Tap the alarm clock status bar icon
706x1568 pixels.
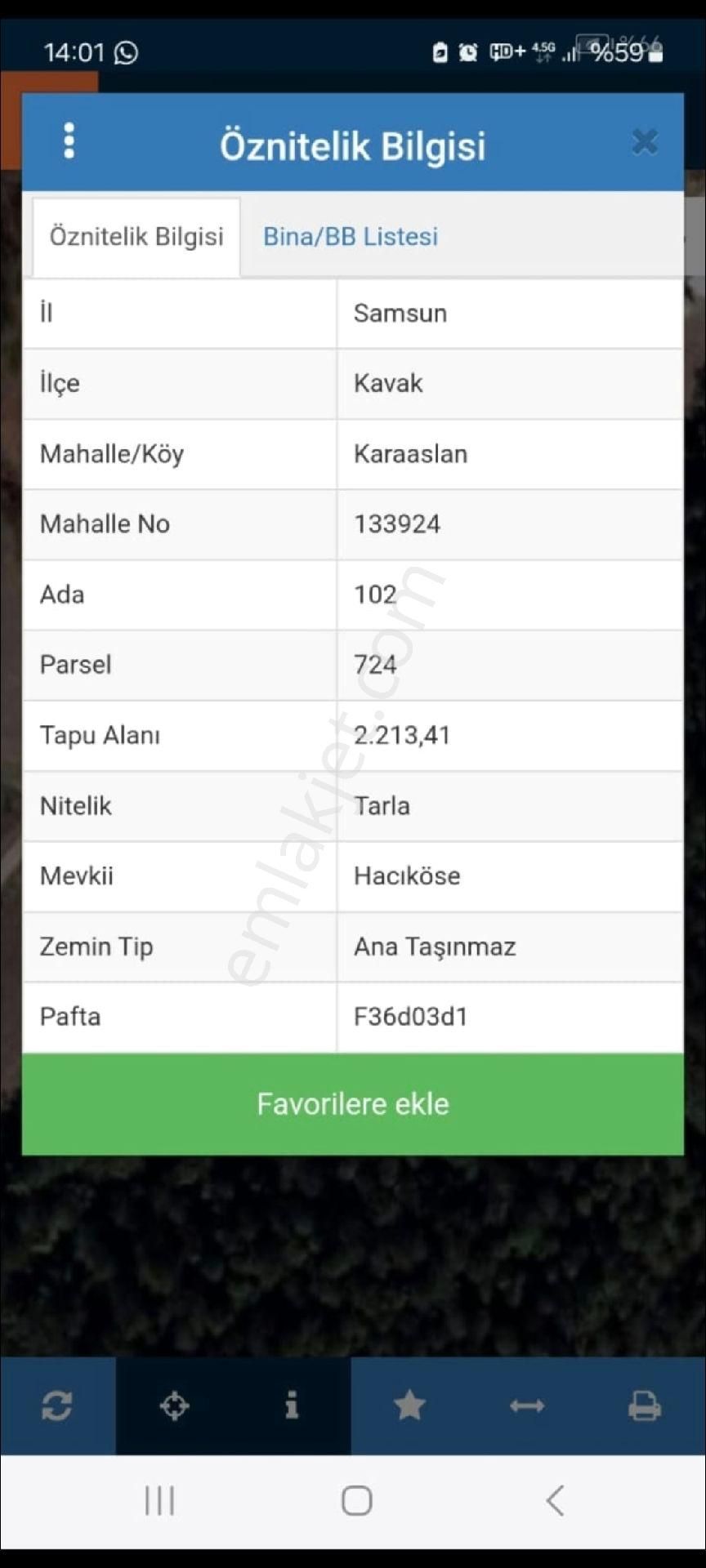tap(468, 51)
